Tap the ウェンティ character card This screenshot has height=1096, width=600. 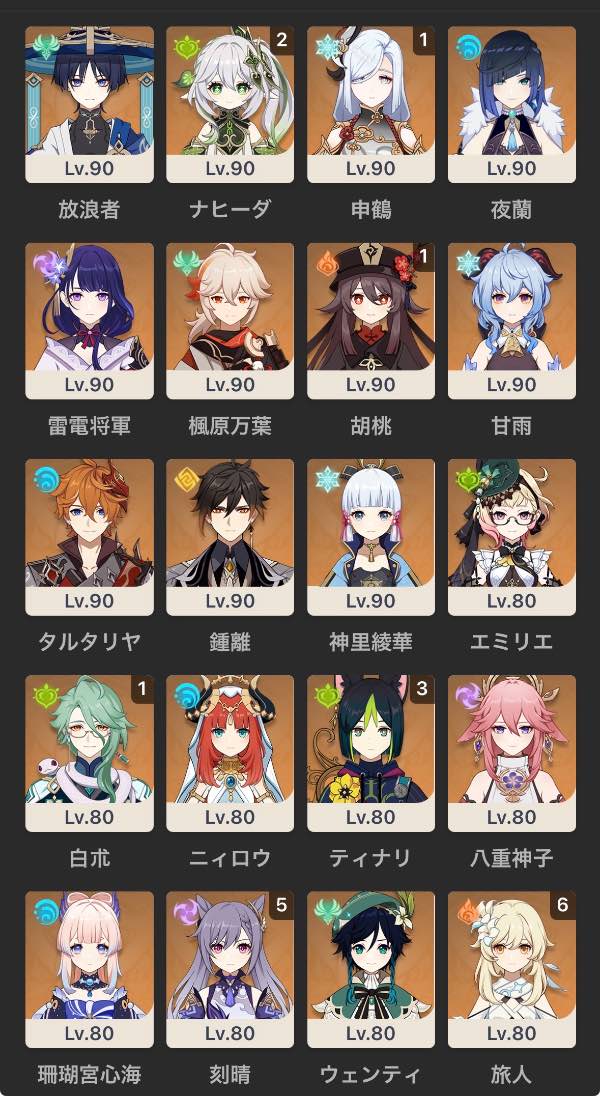(x=371, y=969)
